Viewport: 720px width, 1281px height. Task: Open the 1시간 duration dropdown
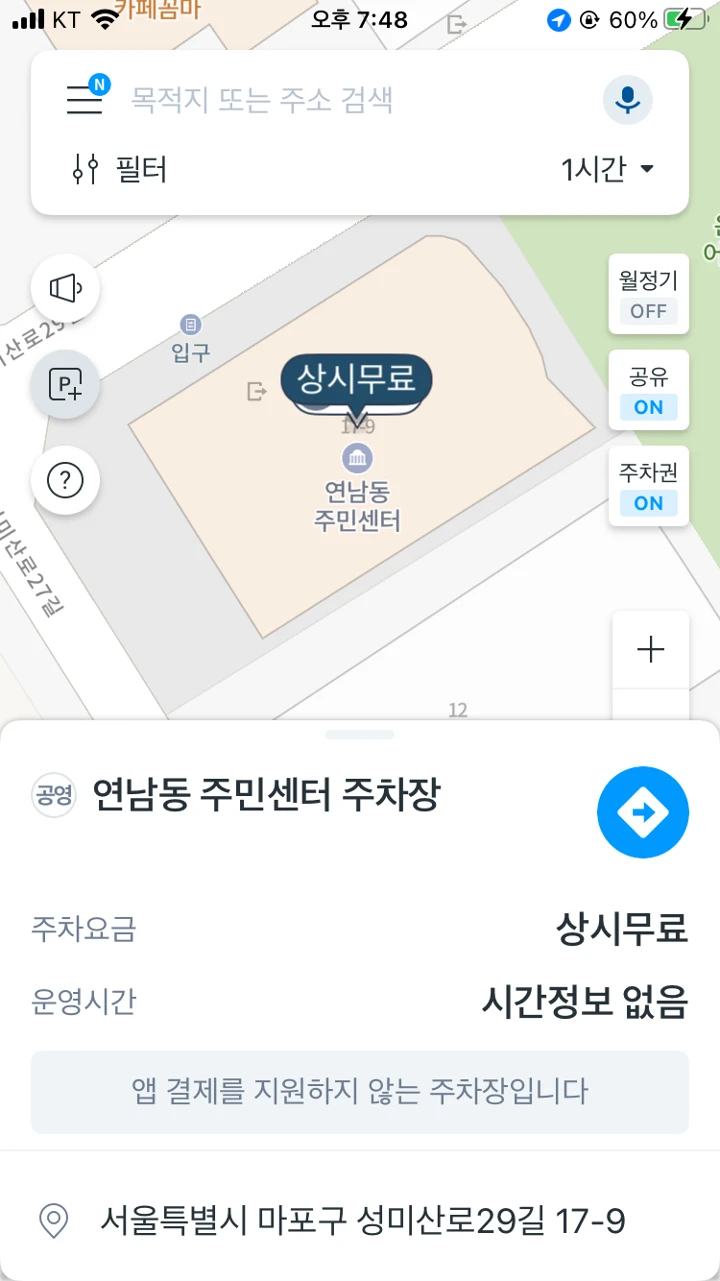tap(610, 169)
